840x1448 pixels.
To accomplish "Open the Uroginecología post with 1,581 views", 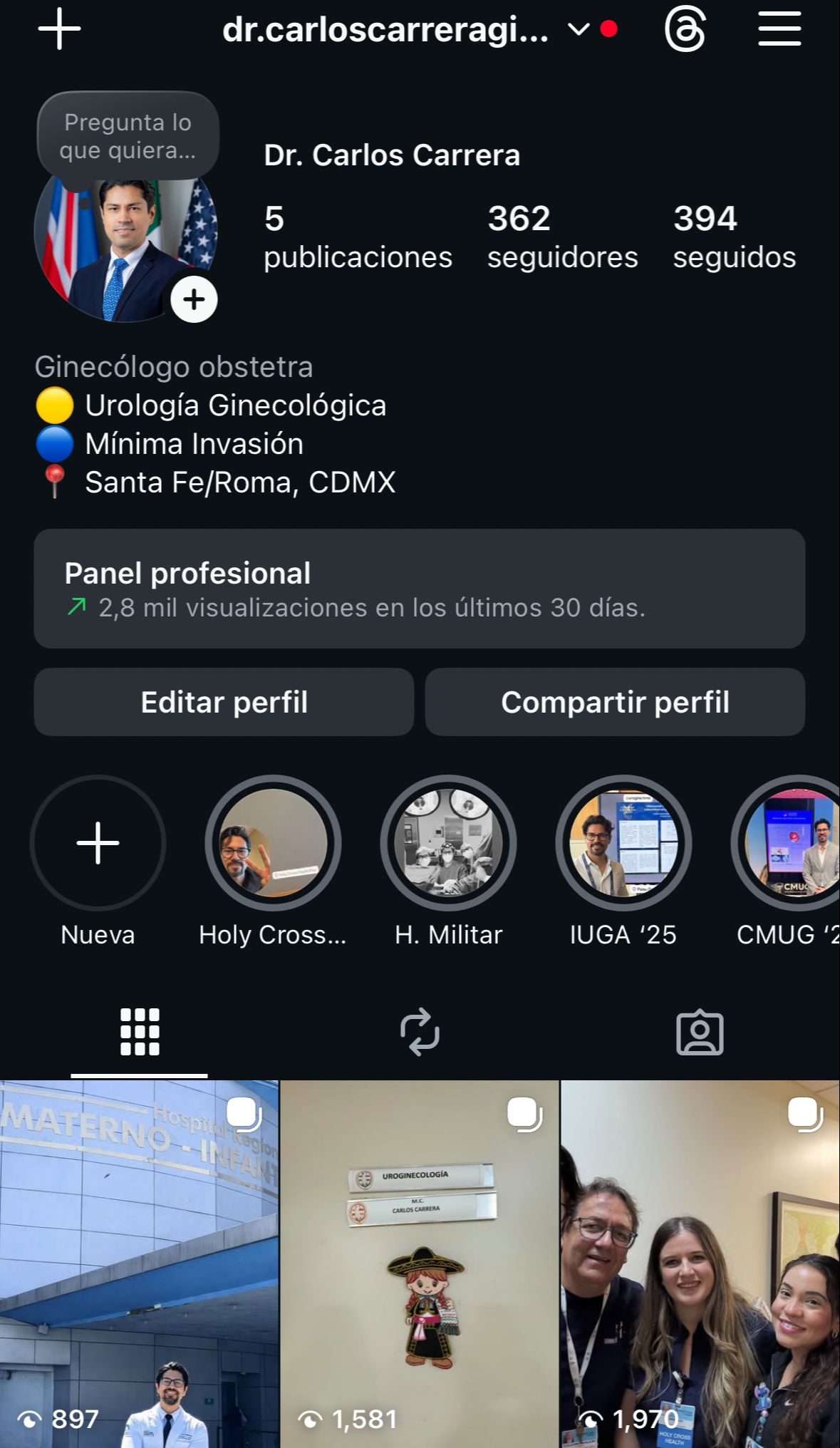I will click(420, 1263).
